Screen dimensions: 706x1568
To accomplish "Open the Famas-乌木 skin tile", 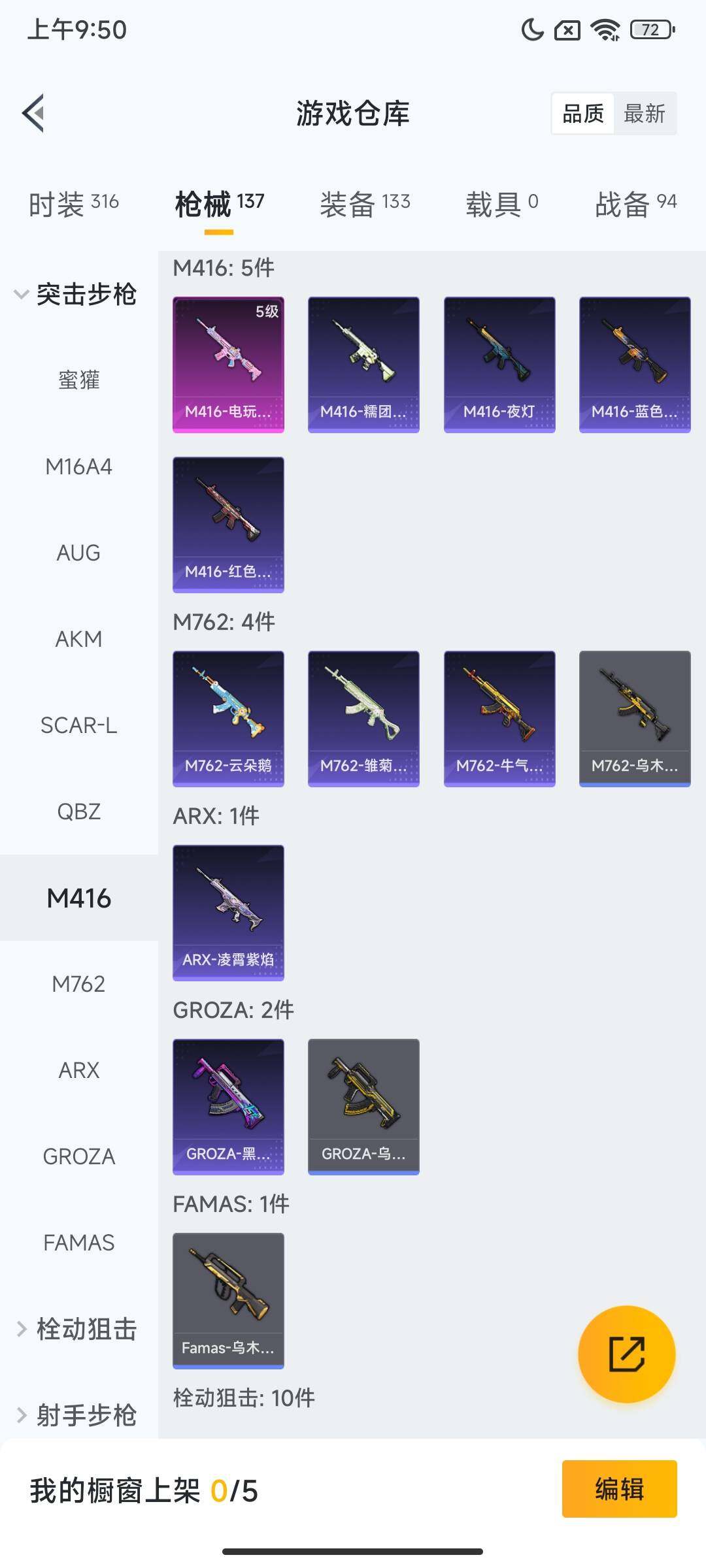I will click(228, 1300).
